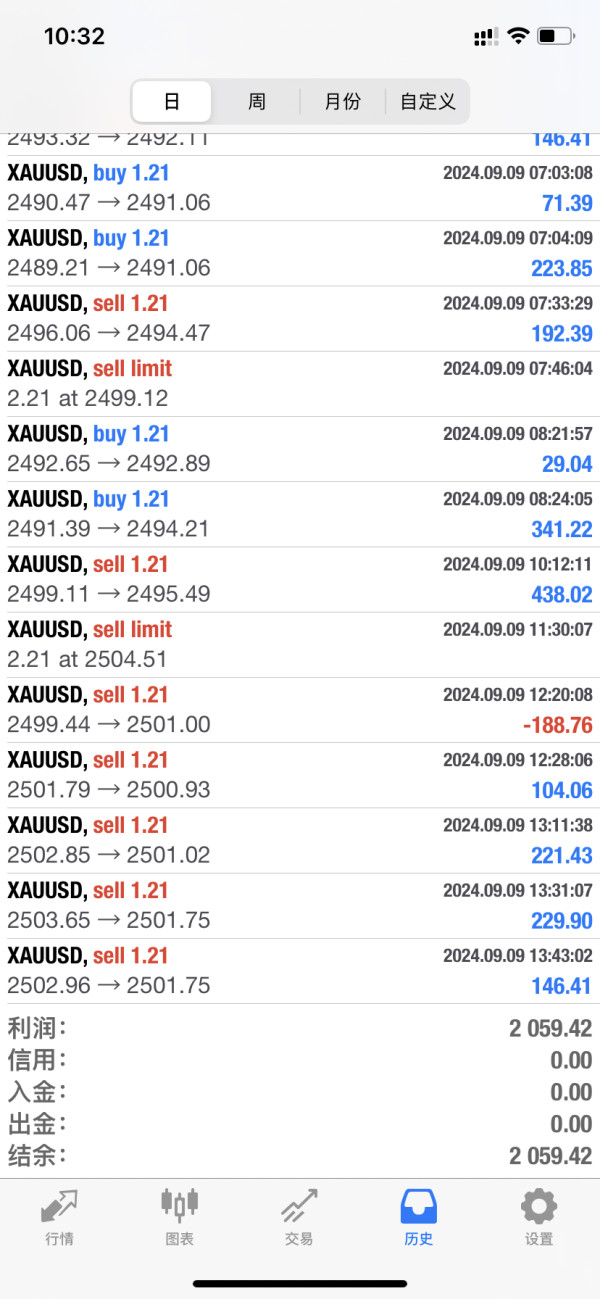Open the sell trade with -188.76 loss
Viewport: 600px width, 1299px height.
[x=300, y=710]
